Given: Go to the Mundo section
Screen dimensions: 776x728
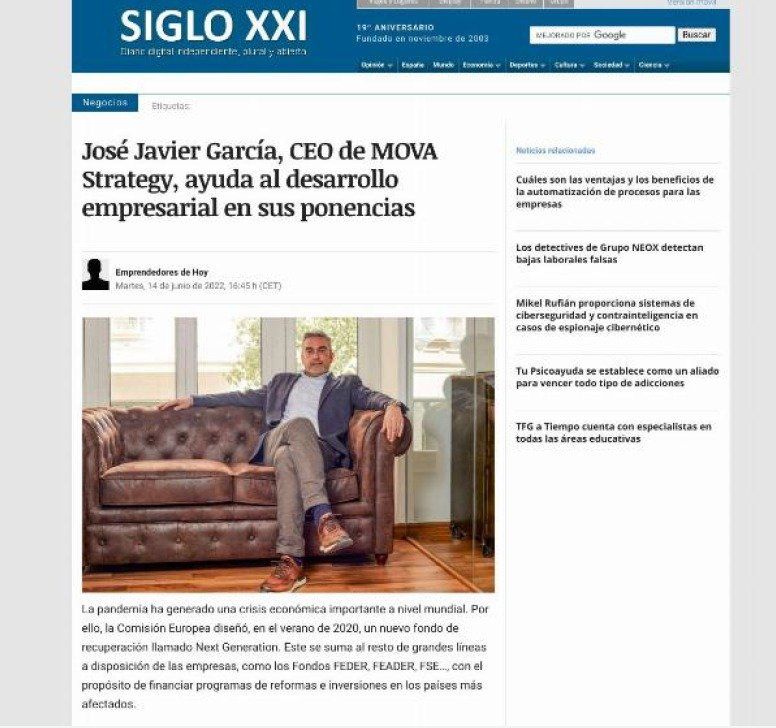Looking at the screenshot, I should pos(443,65).
